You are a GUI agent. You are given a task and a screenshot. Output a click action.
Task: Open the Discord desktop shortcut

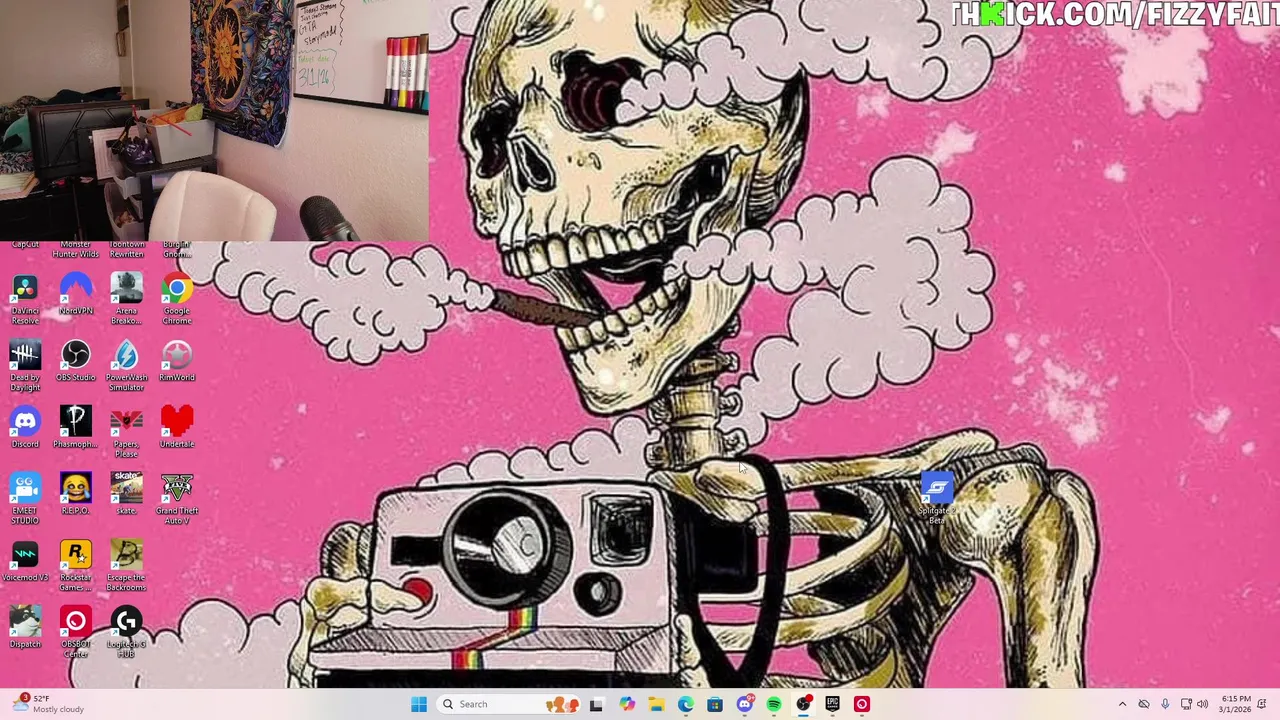(25, 424)
